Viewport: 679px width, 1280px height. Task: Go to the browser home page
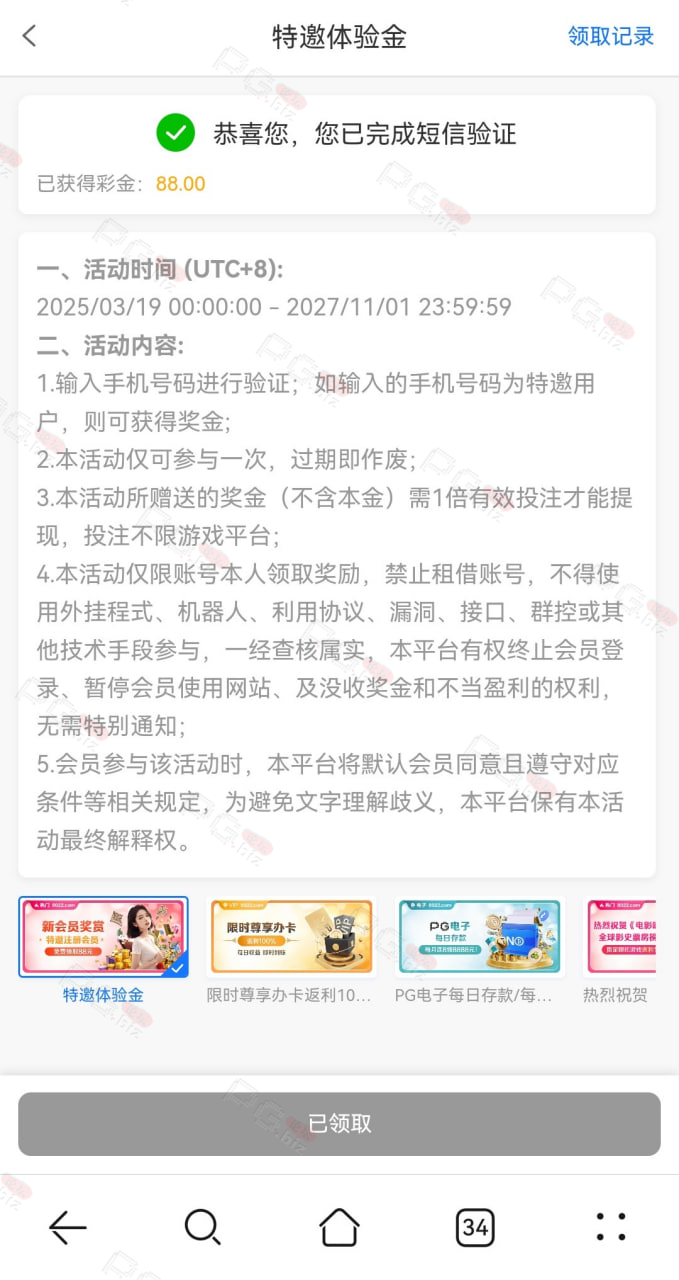point(339,1227)
